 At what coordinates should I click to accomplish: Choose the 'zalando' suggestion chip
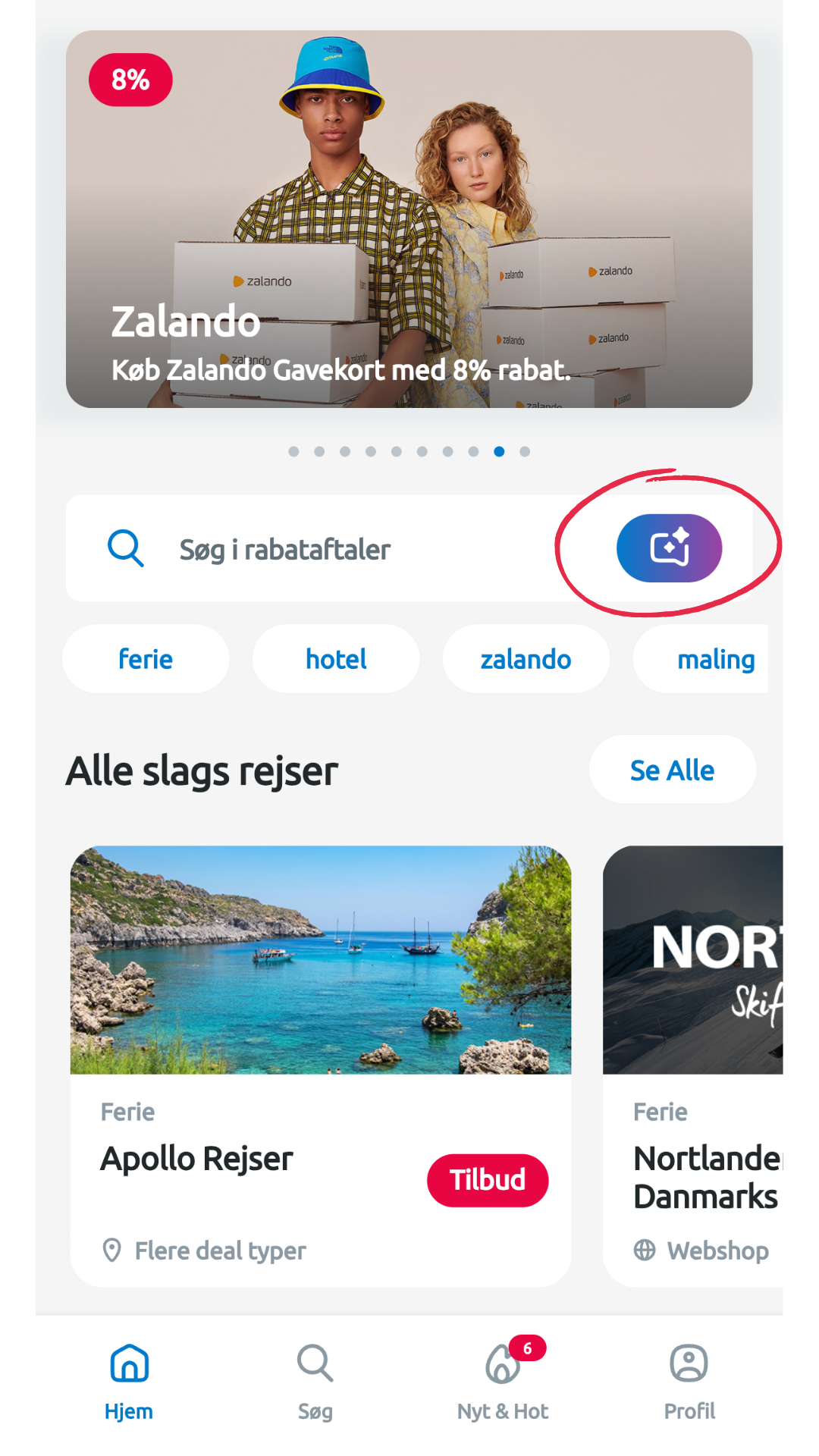click(x=526, y=659)
